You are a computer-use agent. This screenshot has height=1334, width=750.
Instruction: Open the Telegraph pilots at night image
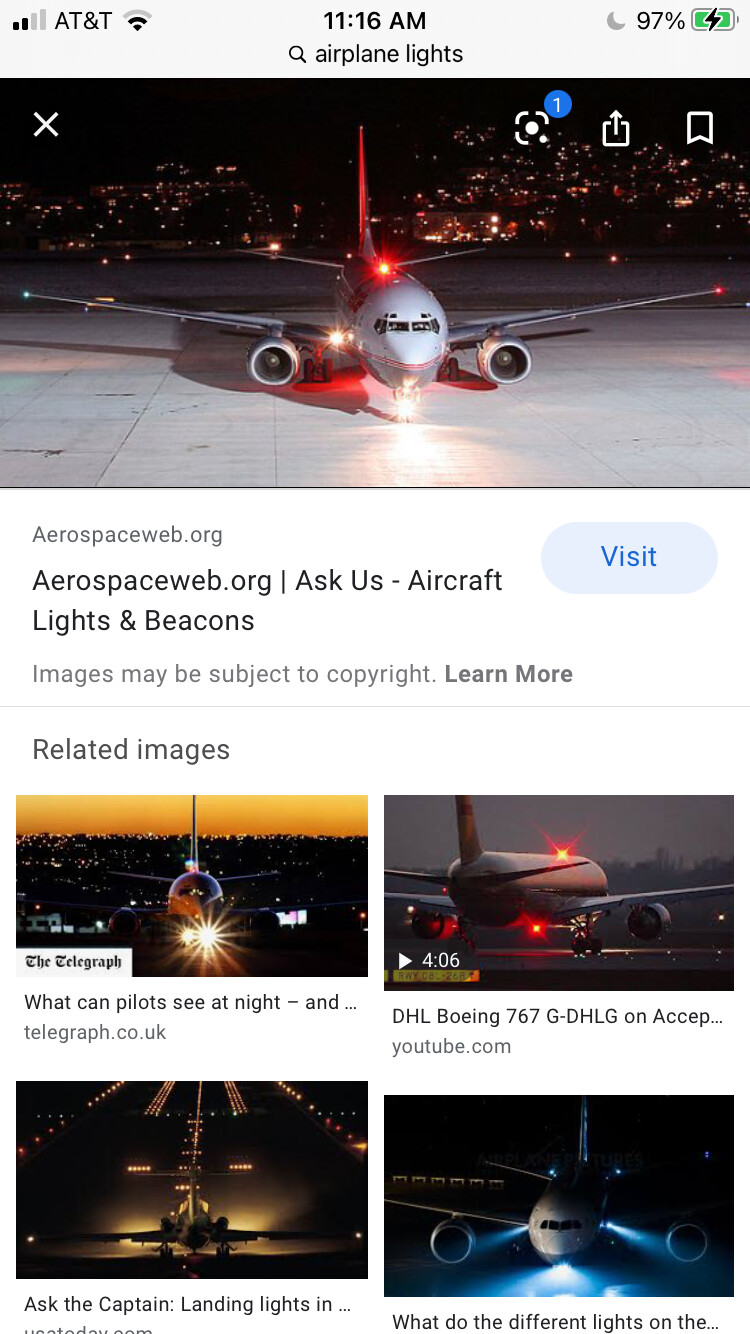(x=192, y=886)
